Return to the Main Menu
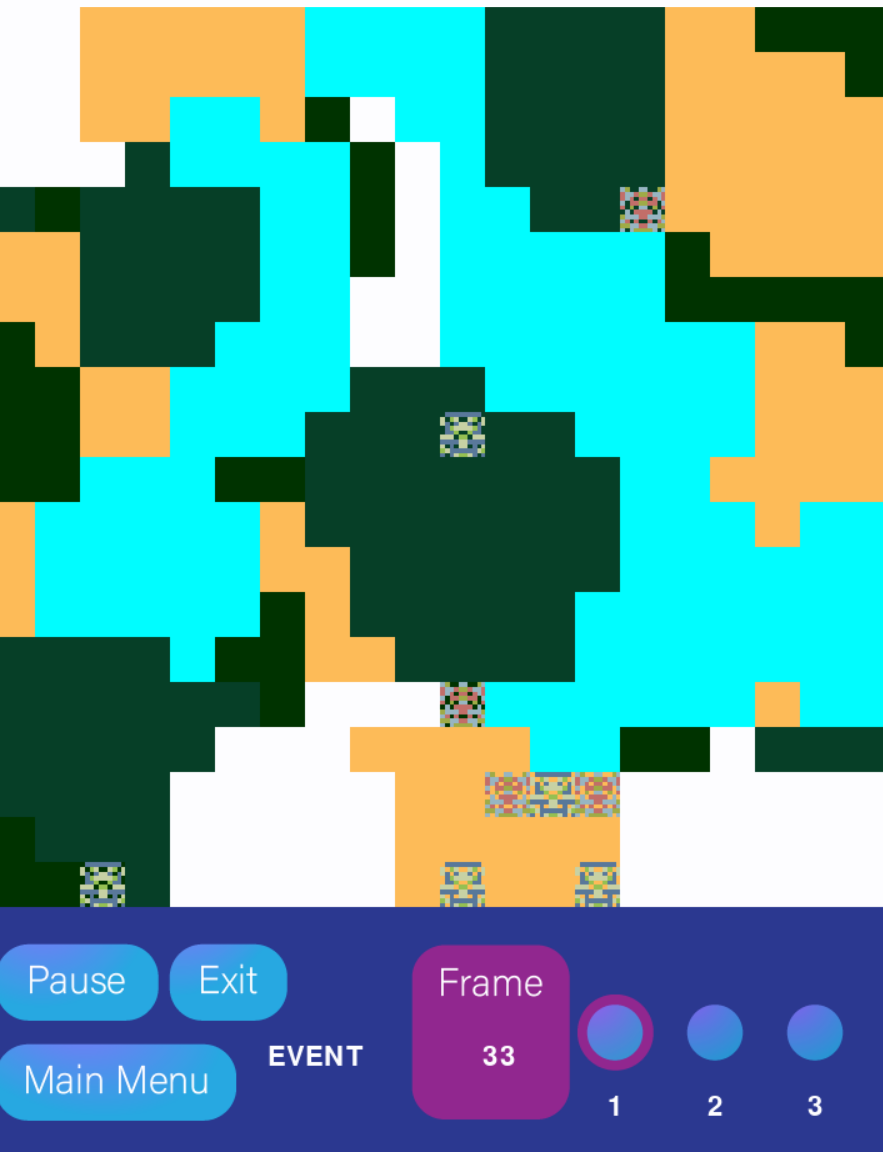Viewport: 883px width, 1152px height. 116,1081
